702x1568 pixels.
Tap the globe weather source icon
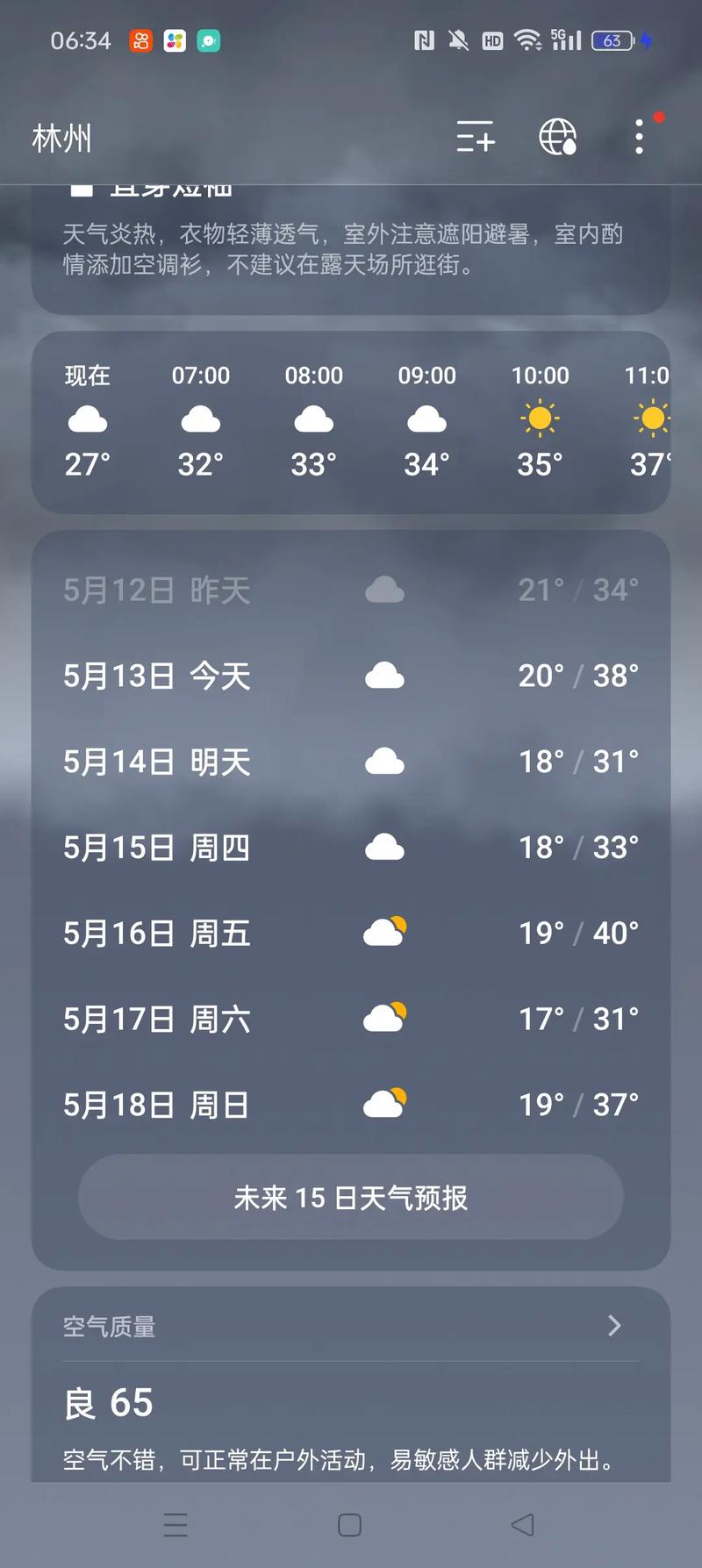559,139
